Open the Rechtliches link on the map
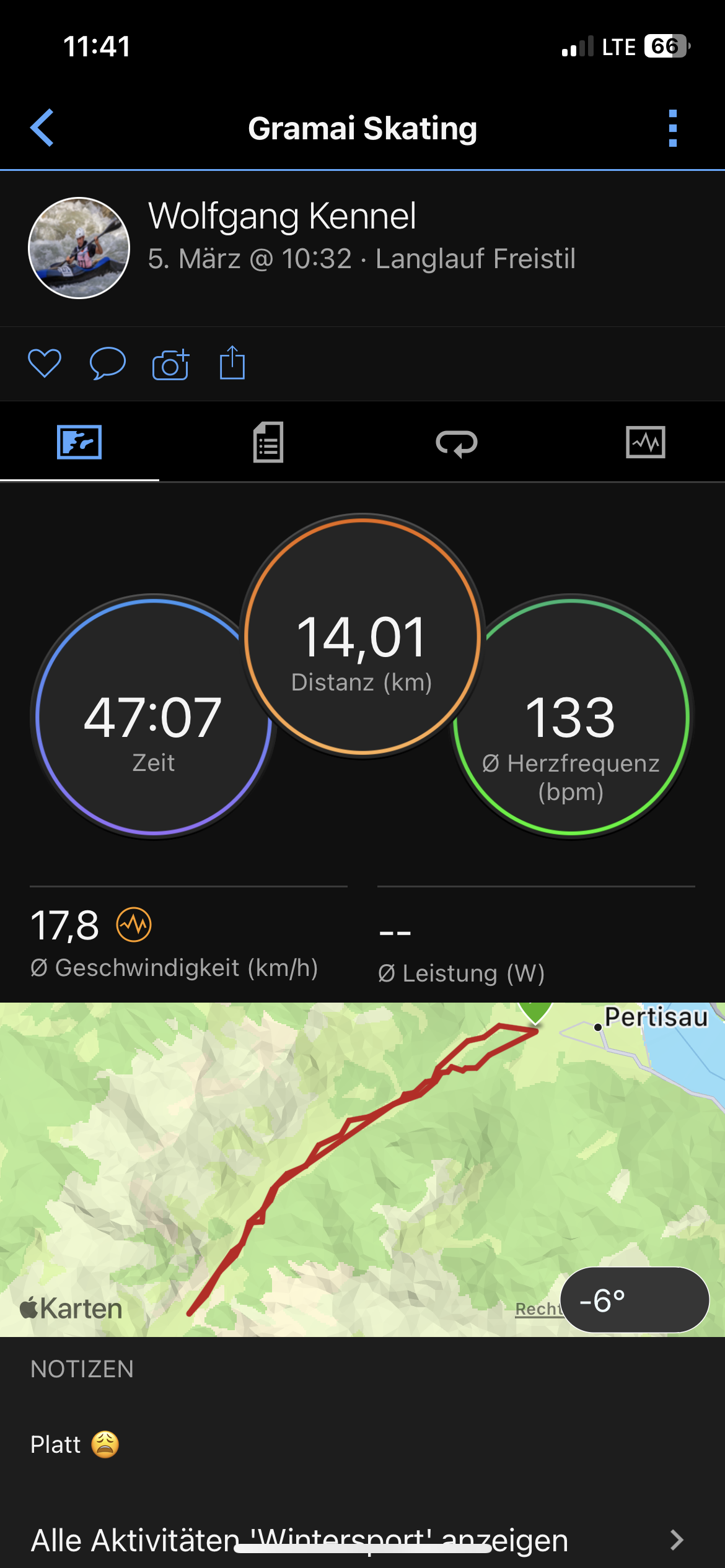Image resolution: width=725 pixels, height=1568 pixels. 538,1309
